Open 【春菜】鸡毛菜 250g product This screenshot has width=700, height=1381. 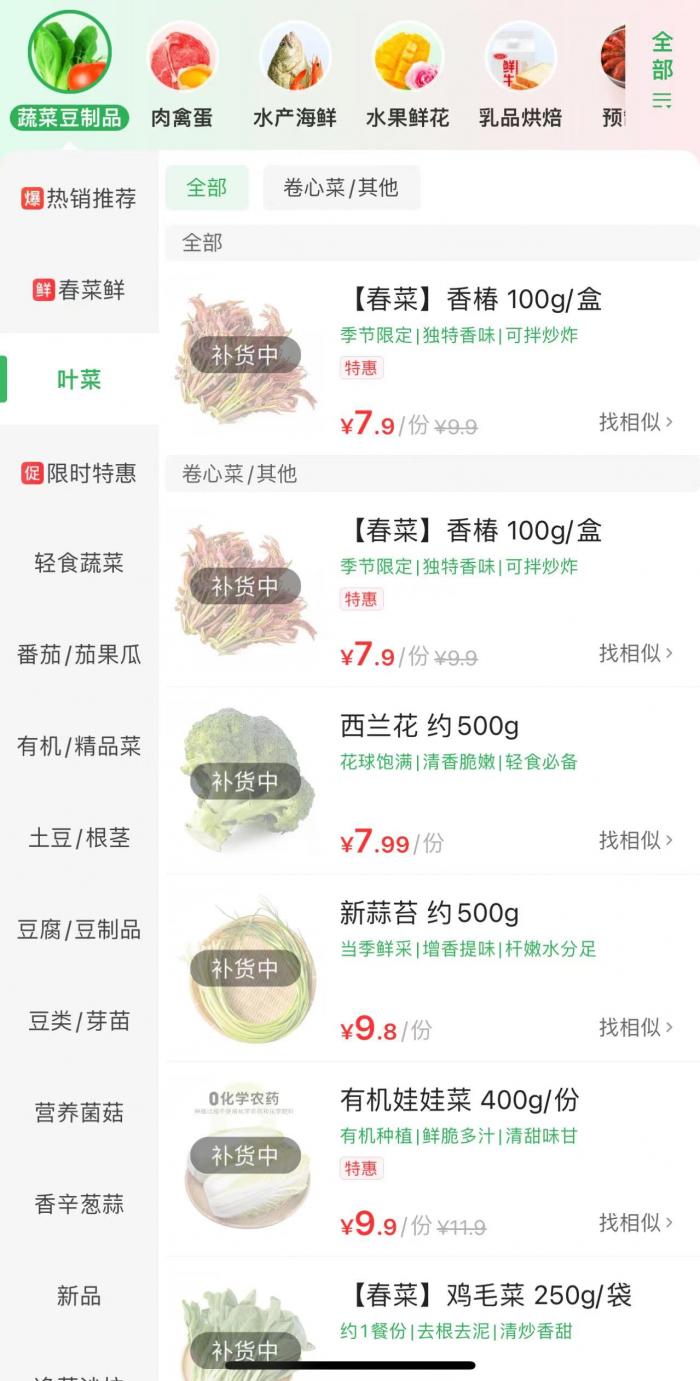489,1296
